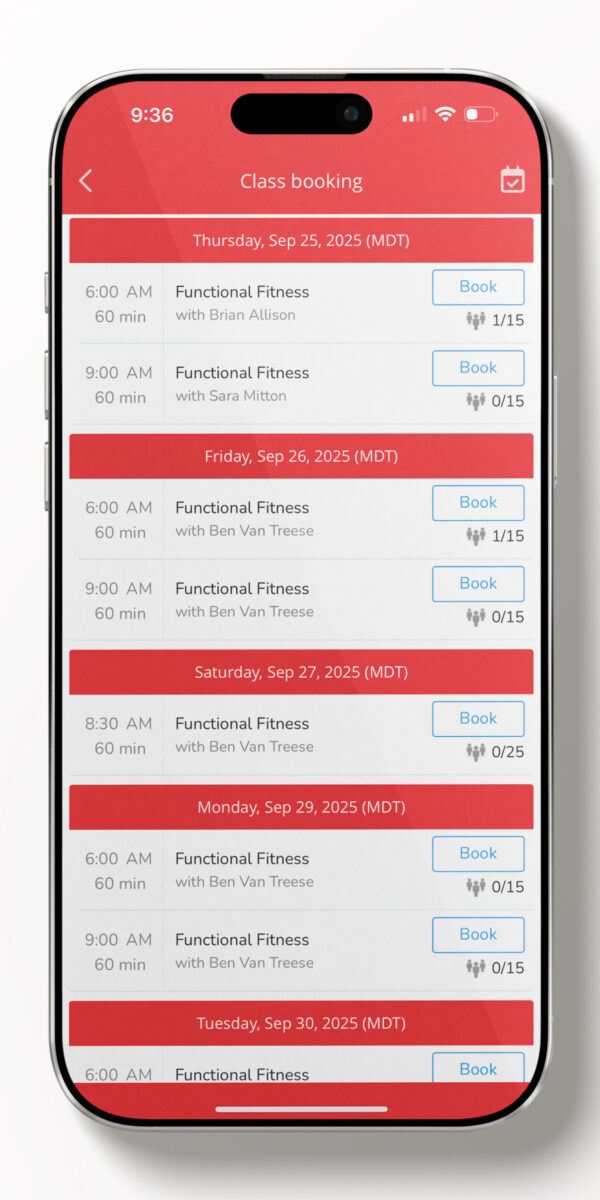Book Saturday 8:30 AM Functional Fitness class

(478, 719)
